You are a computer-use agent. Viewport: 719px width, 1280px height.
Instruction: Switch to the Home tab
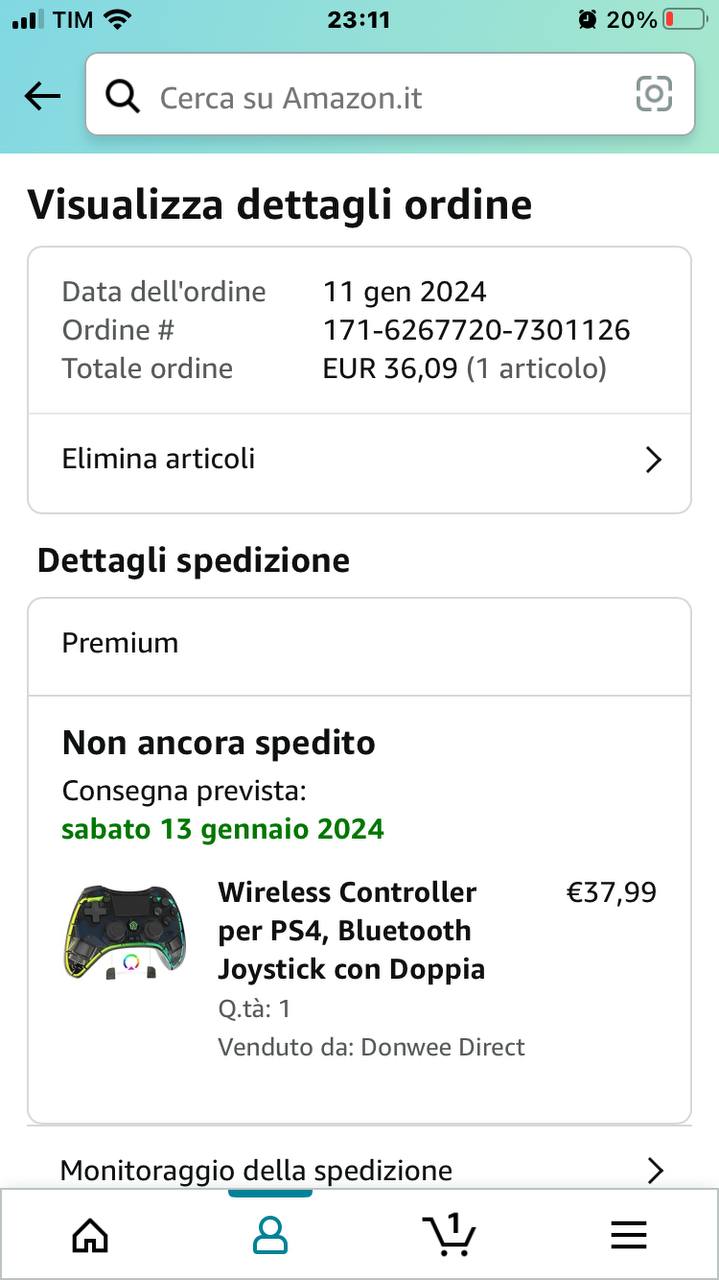tap(90, 1236)
